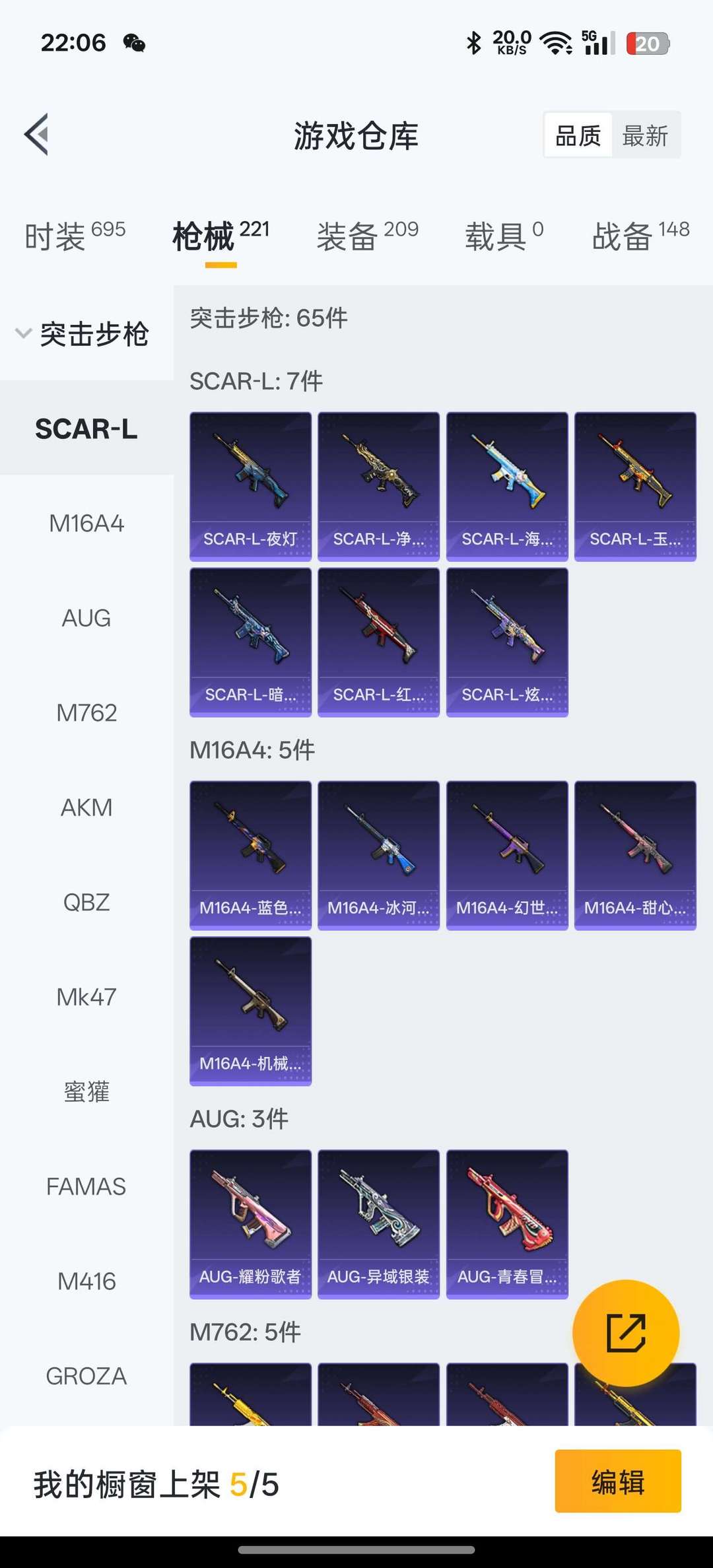
Task: Jump to AKM in the side list
Action: click(x=86, y=807)
